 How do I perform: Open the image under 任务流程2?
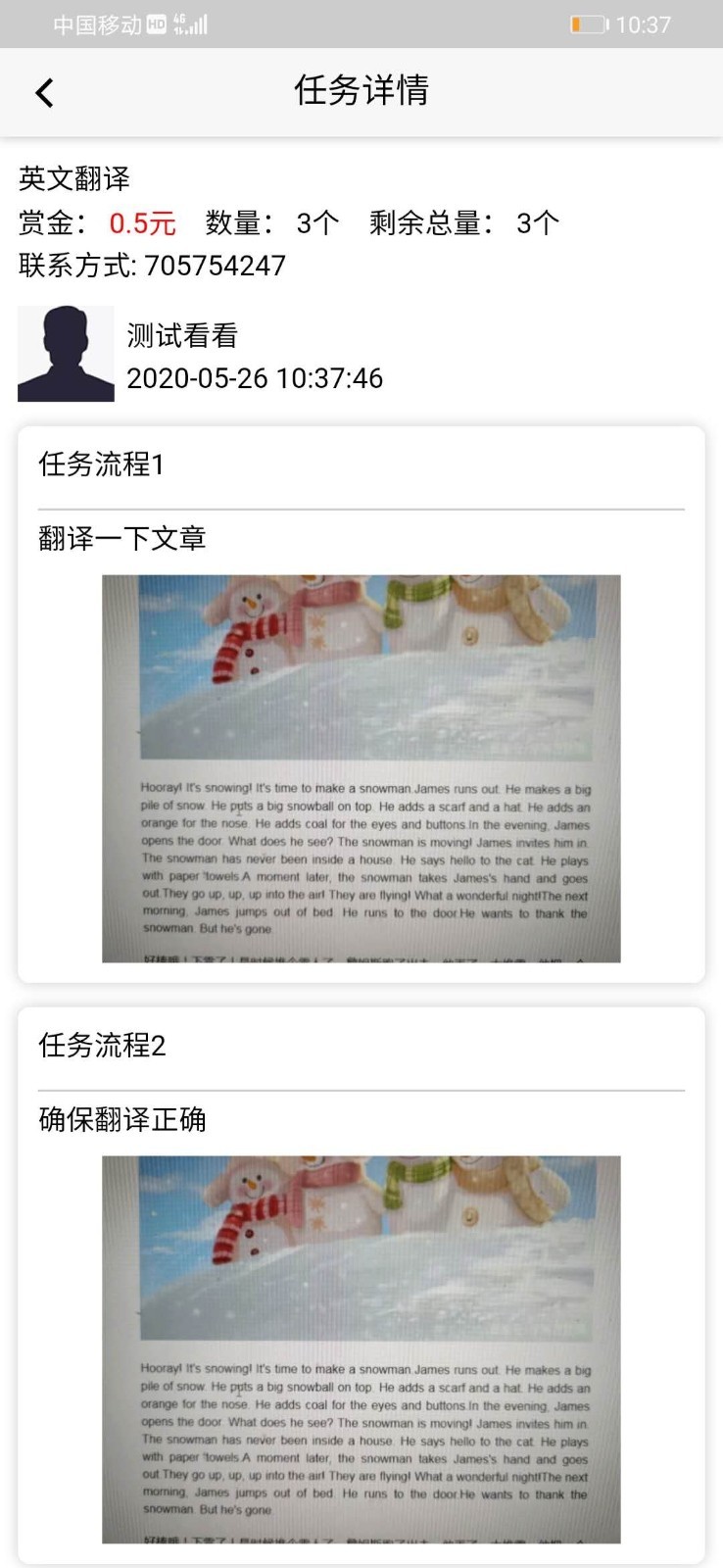pyautogui.click(x=361, y=1349)
